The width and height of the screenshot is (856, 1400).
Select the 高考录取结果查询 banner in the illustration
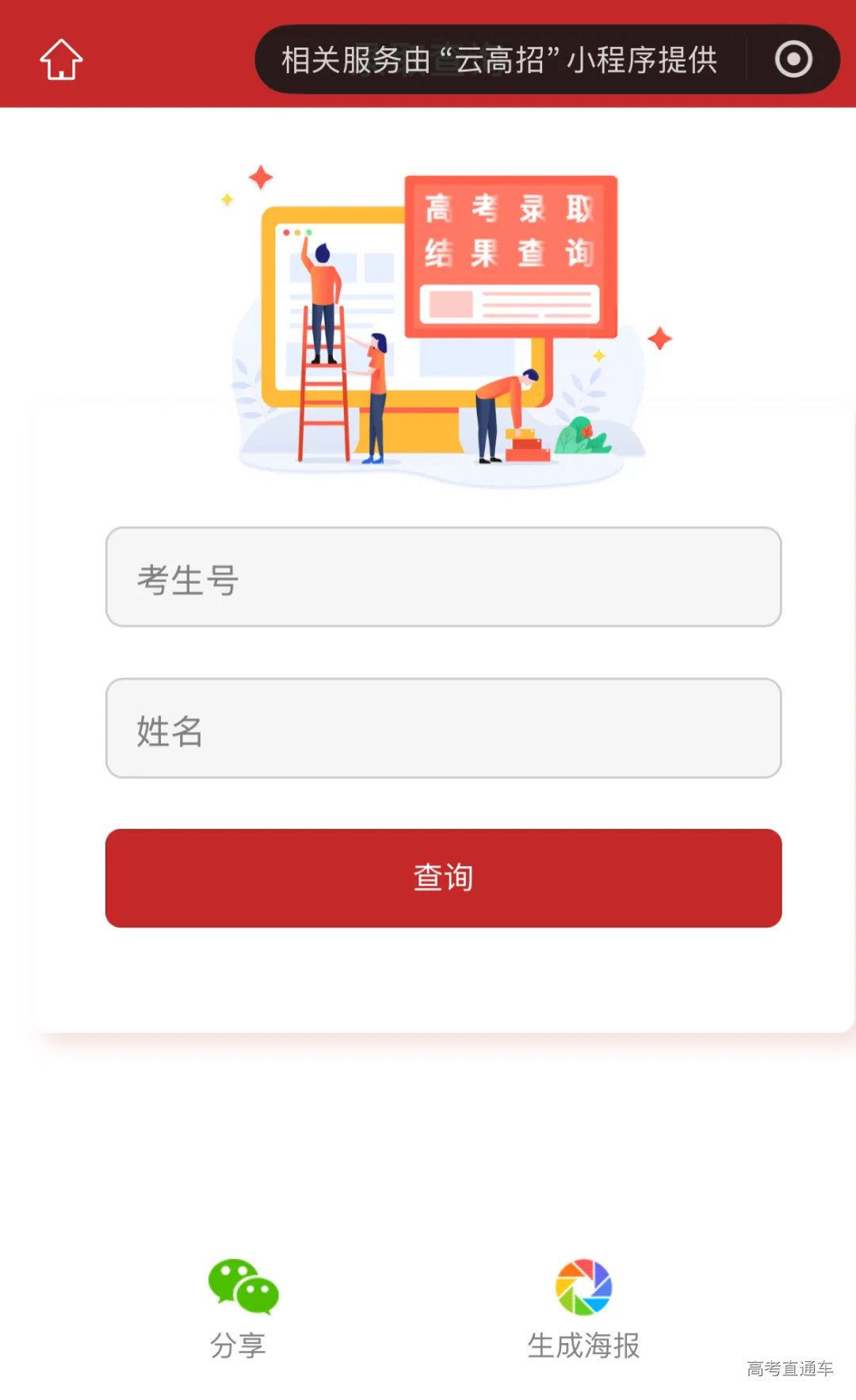[x=511, y=254]
